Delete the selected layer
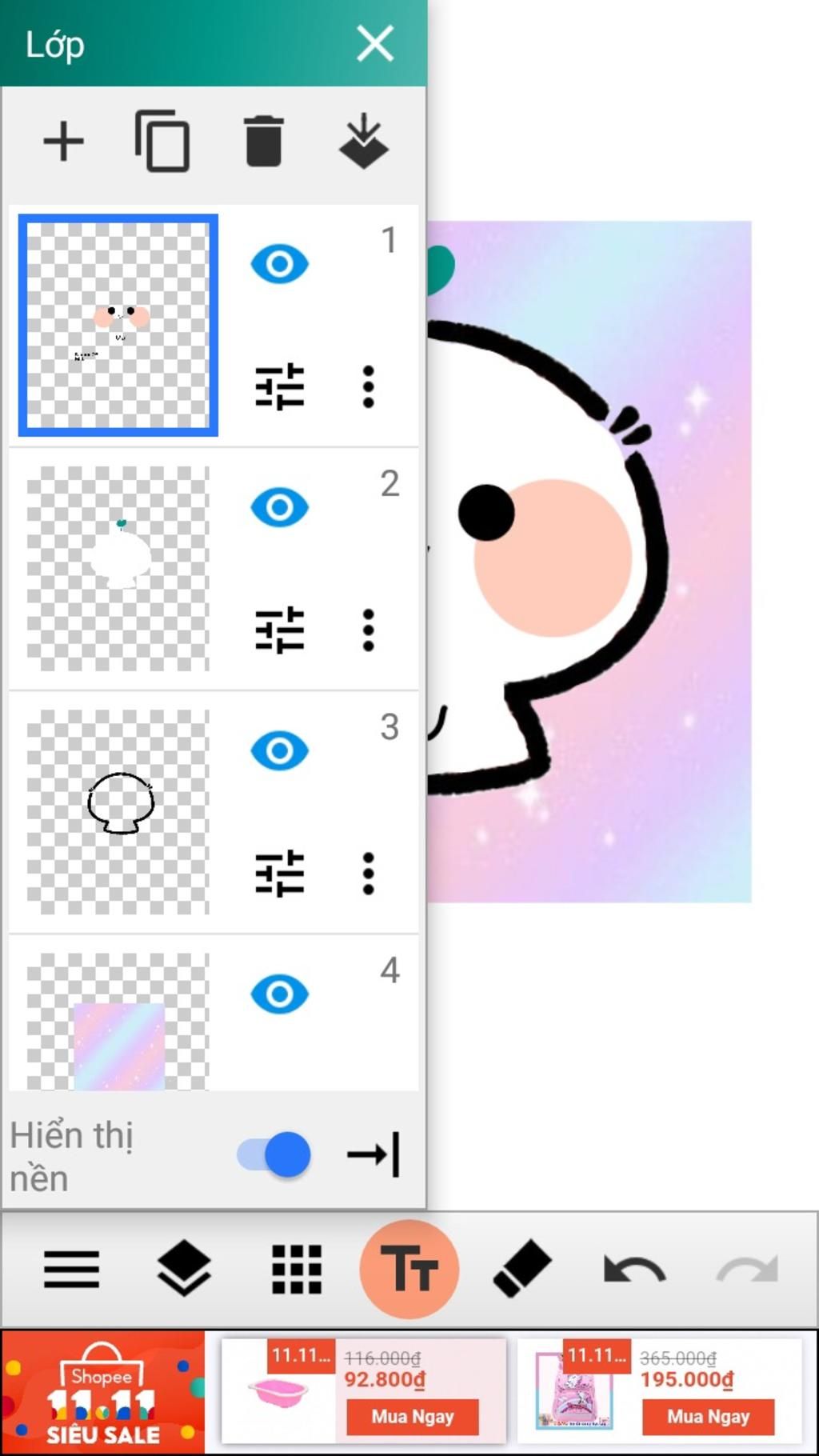 pos(263,142)
